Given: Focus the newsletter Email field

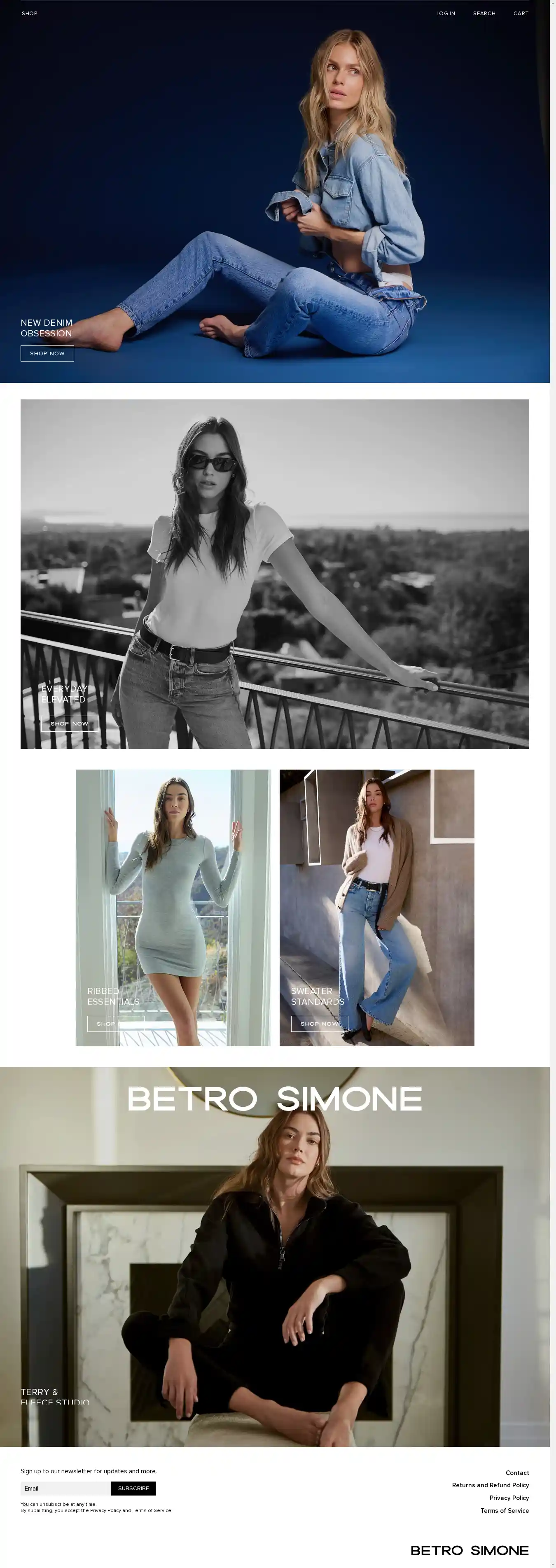Looking at the screenshot, I should tap(65, 1488).
